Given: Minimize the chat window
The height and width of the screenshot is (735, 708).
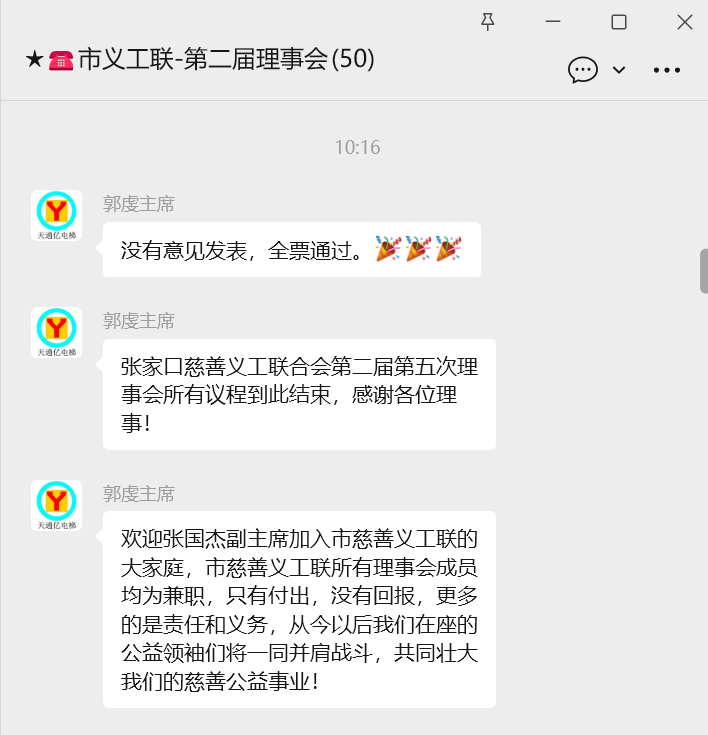Looking at the screenshot, I should 554,22.
